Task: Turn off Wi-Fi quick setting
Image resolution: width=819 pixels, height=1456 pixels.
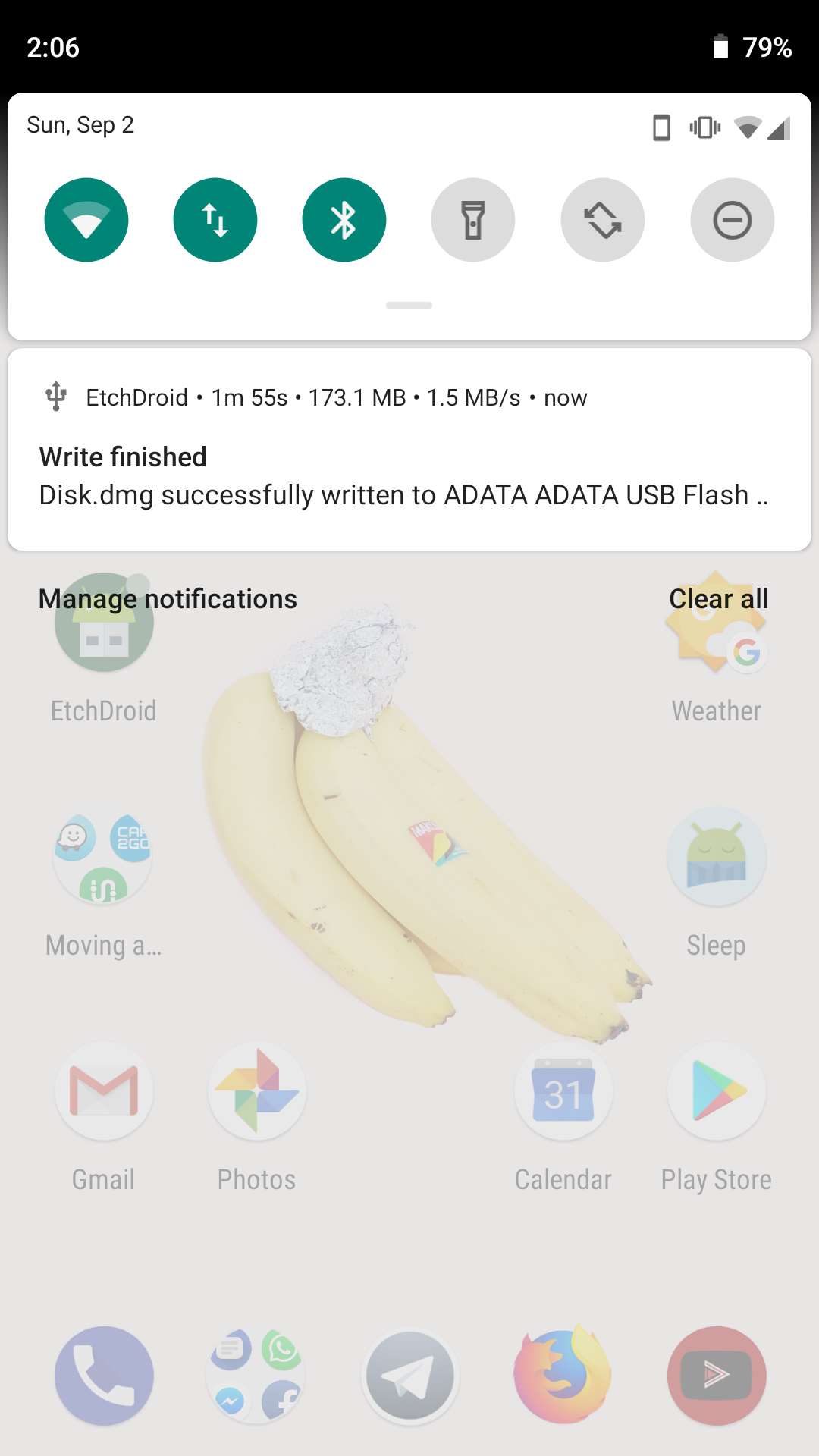Action: (86, 220)
